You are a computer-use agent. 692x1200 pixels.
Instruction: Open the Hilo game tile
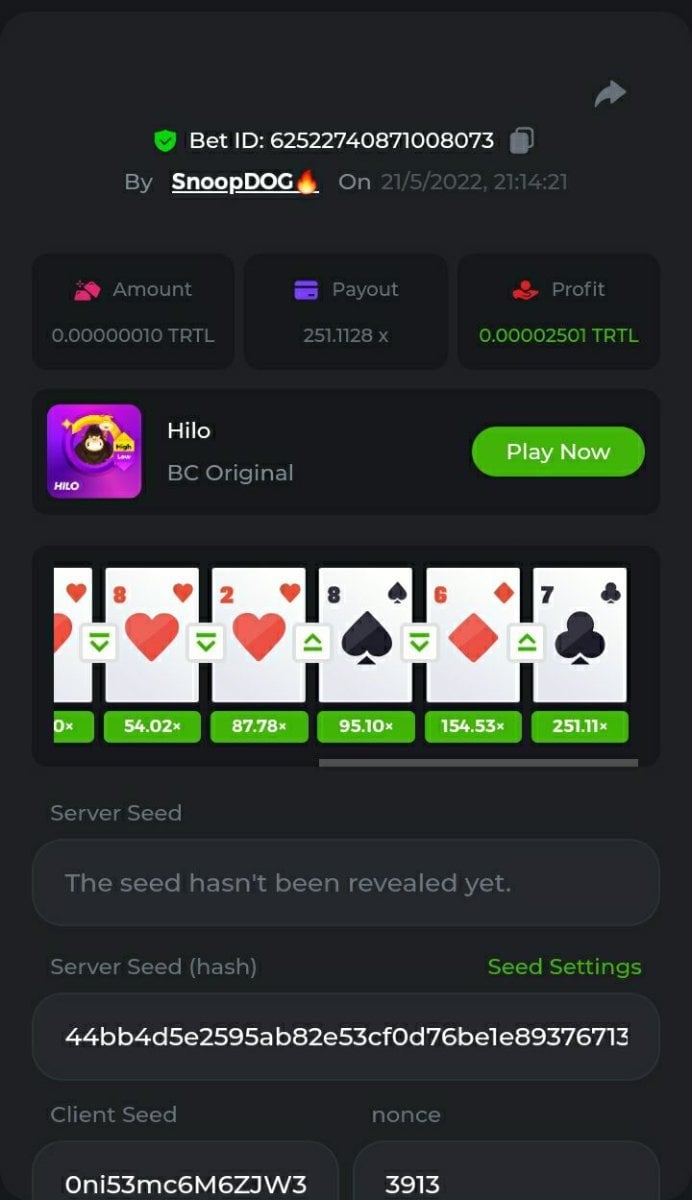94,451
